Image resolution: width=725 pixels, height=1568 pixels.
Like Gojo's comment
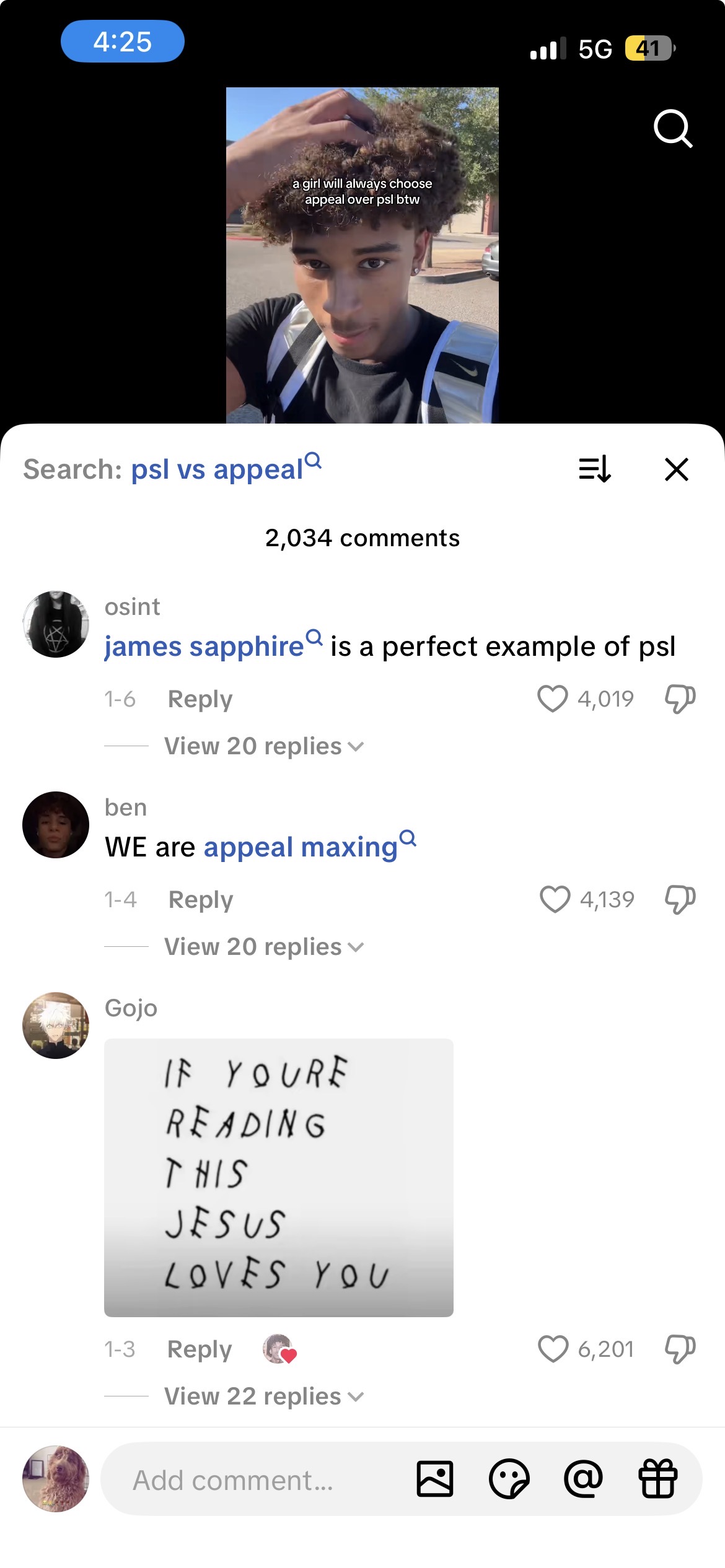553,1349
